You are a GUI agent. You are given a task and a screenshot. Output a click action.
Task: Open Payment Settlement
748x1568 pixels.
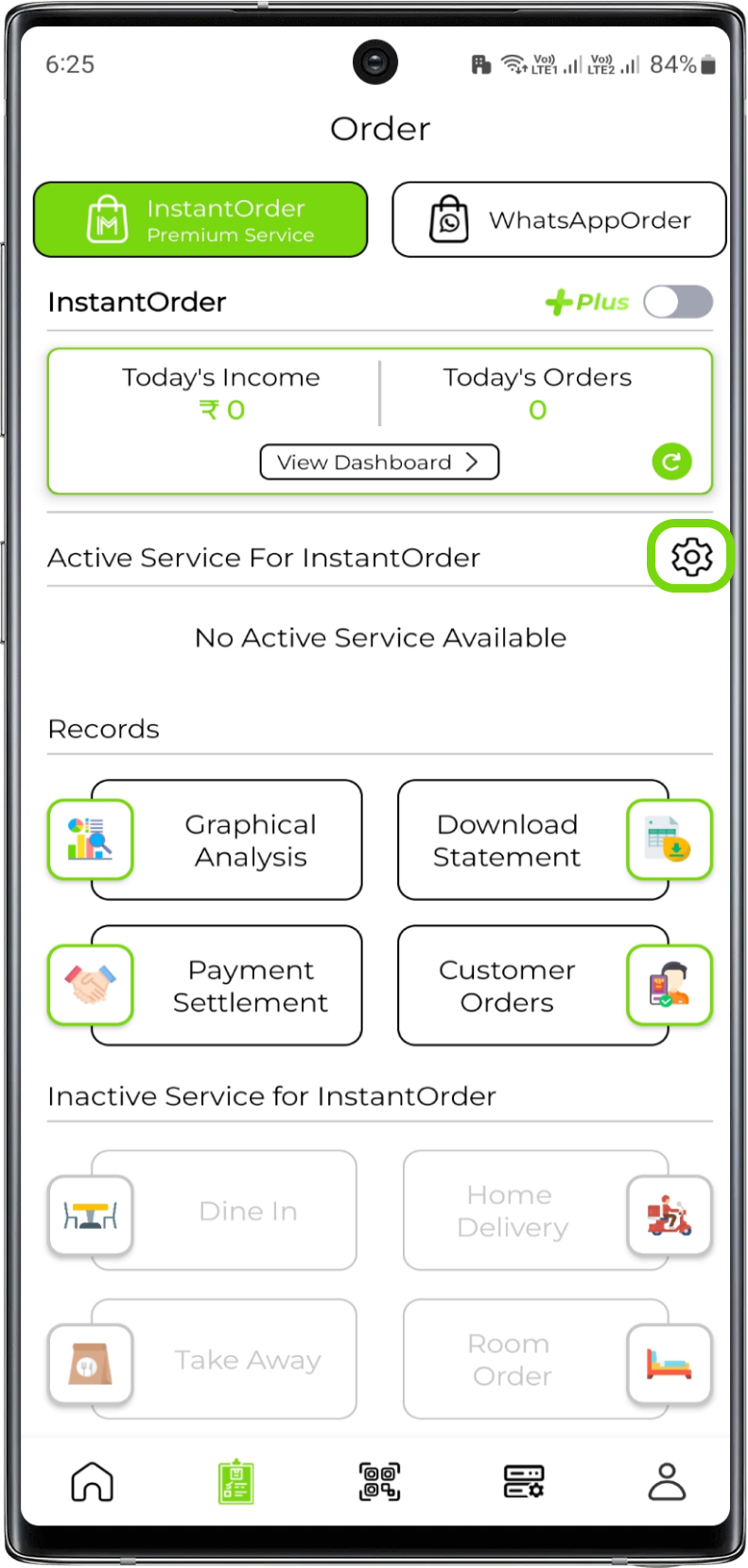(225, 986)
